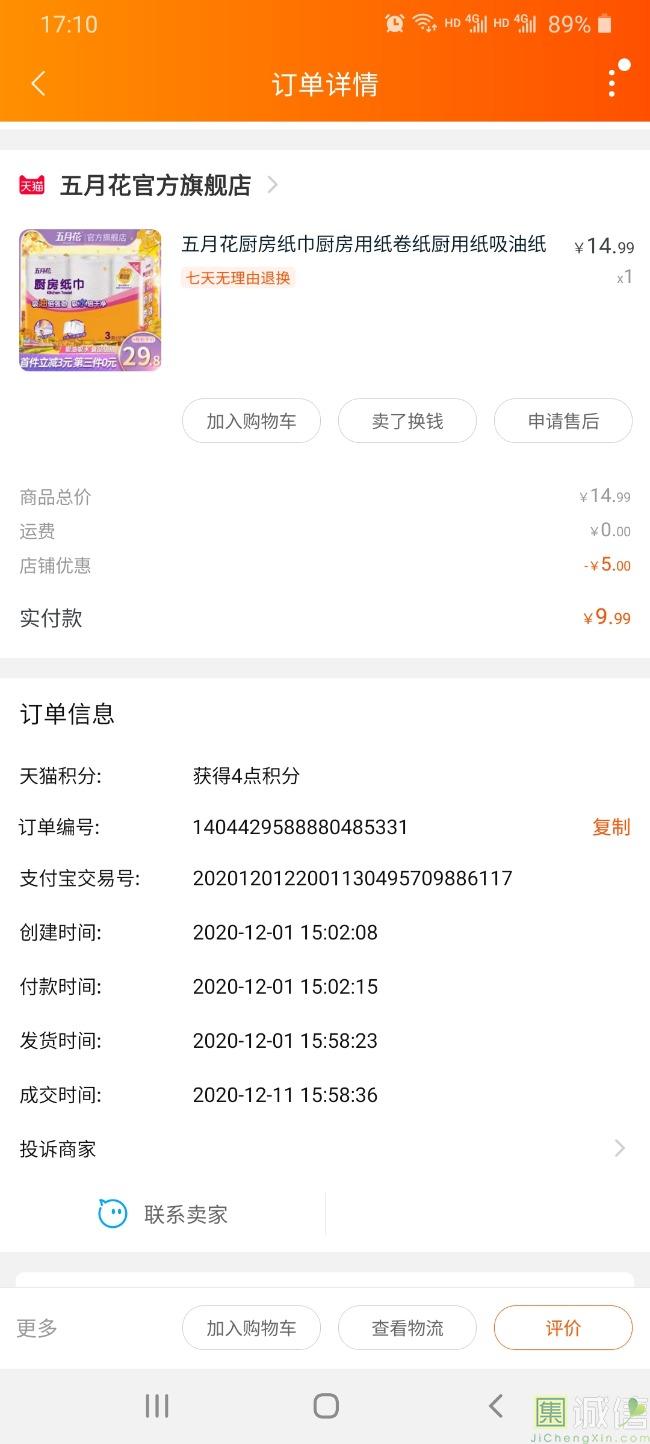
Task: Open the 投诉商家 row
Action: click(x=325, y=1149)
